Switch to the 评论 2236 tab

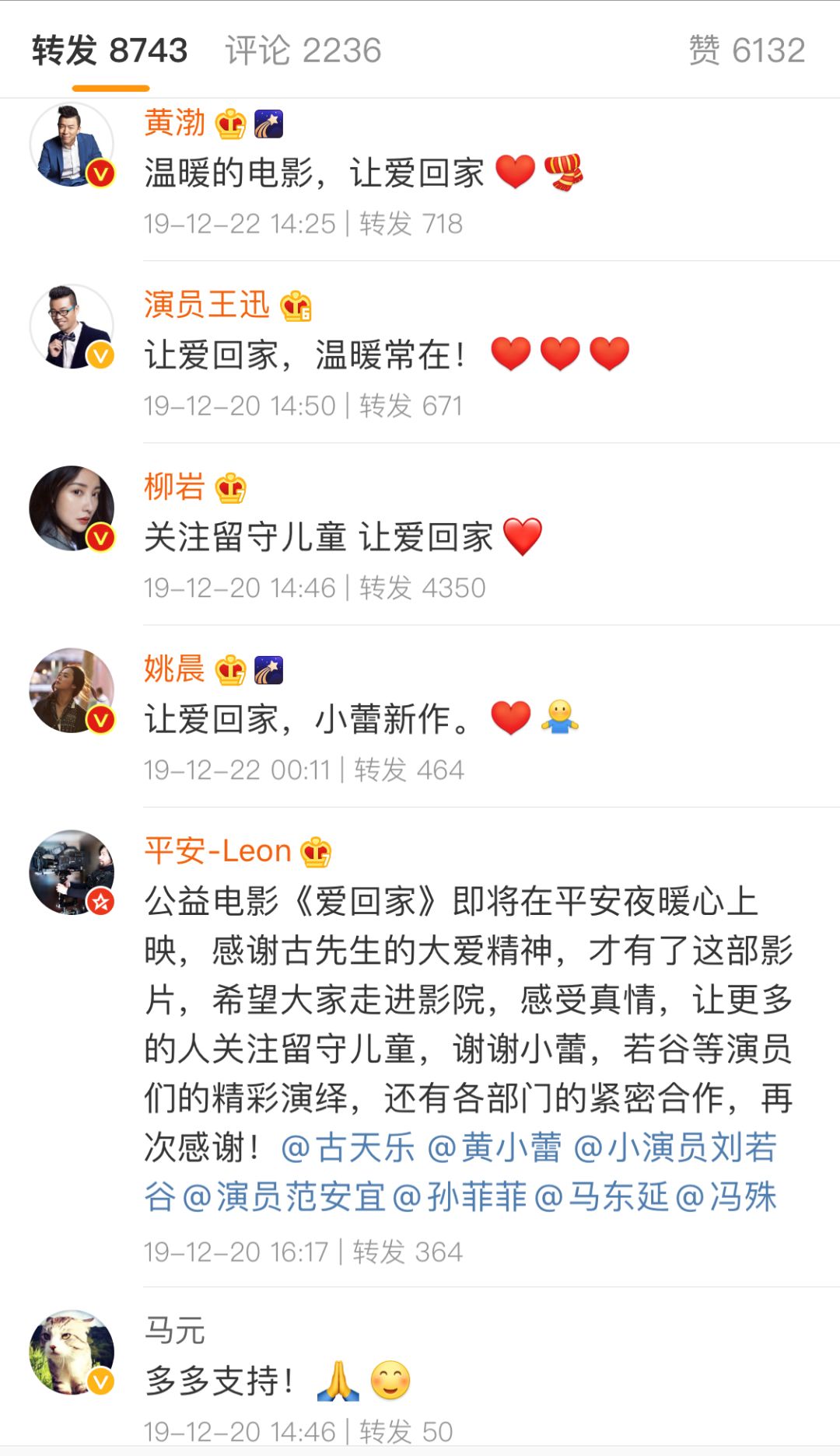click(x=303, y=51)
